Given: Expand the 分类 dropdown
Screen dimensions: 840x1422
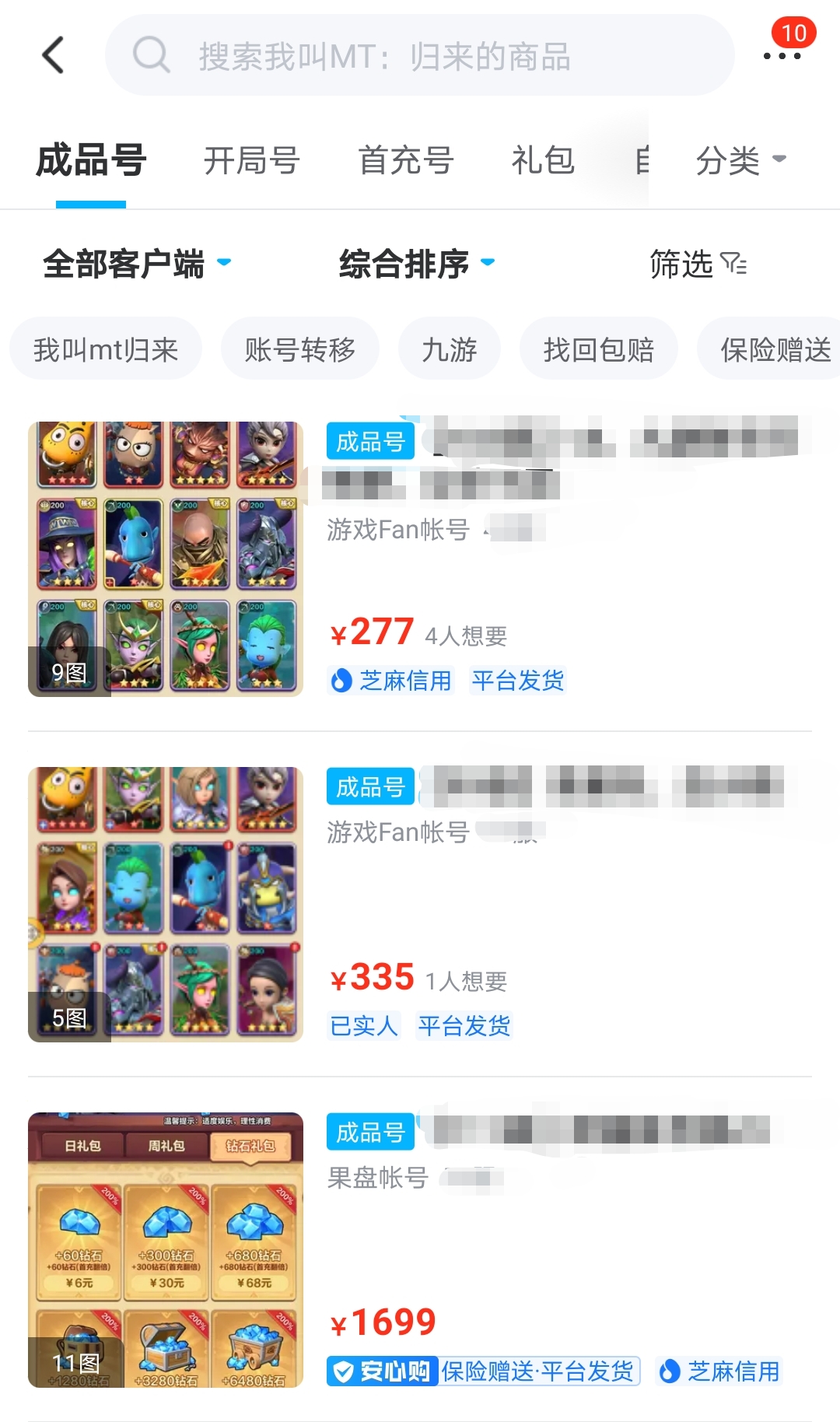Looking at the screenshot, I should [740, 161].
